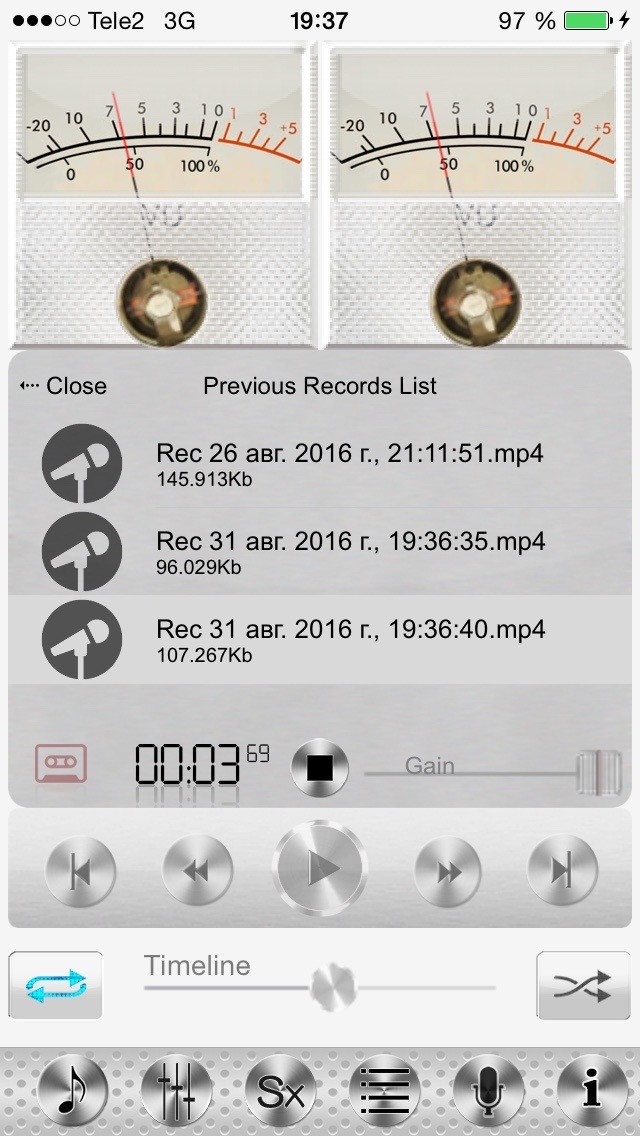Skip to the previous track
Viewport: 640px width, 1136px height.
coord(80,872)
